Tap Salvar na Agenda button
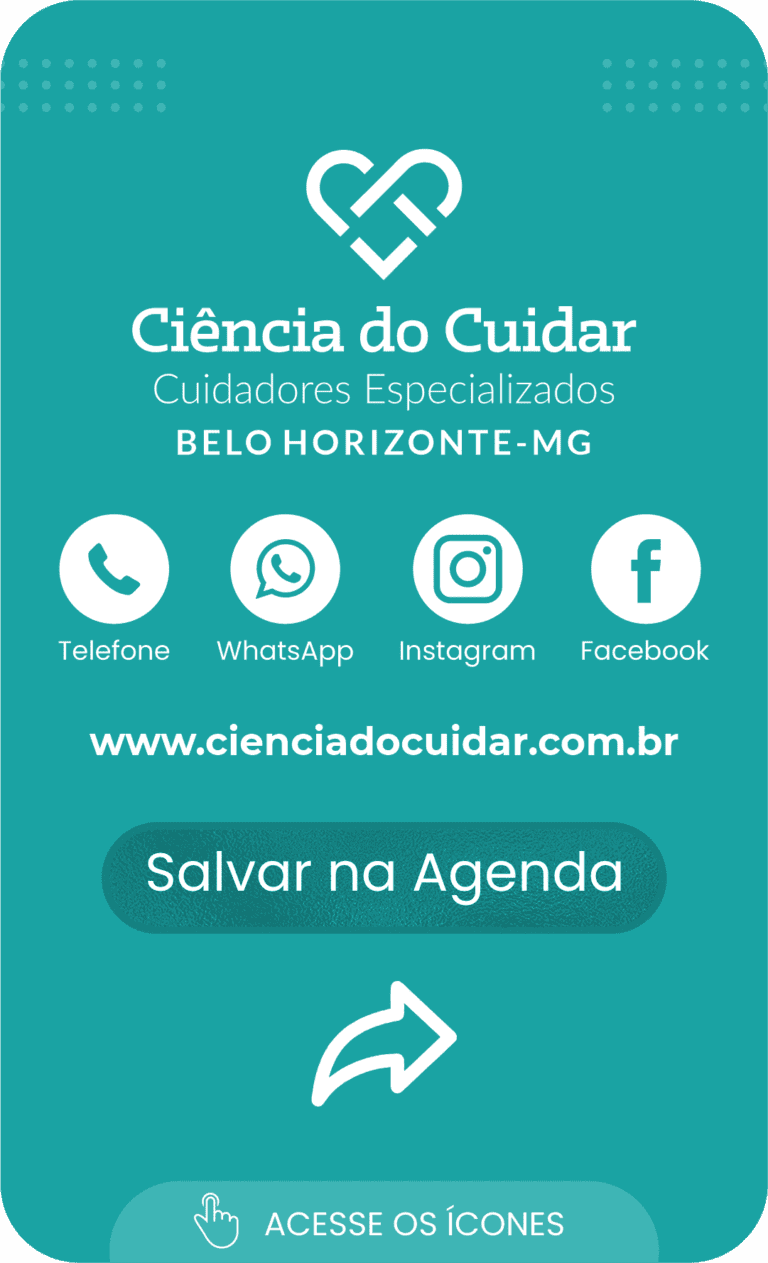Screen dimensions: 768x1263 pyautogui.click(x=384, y=876)
